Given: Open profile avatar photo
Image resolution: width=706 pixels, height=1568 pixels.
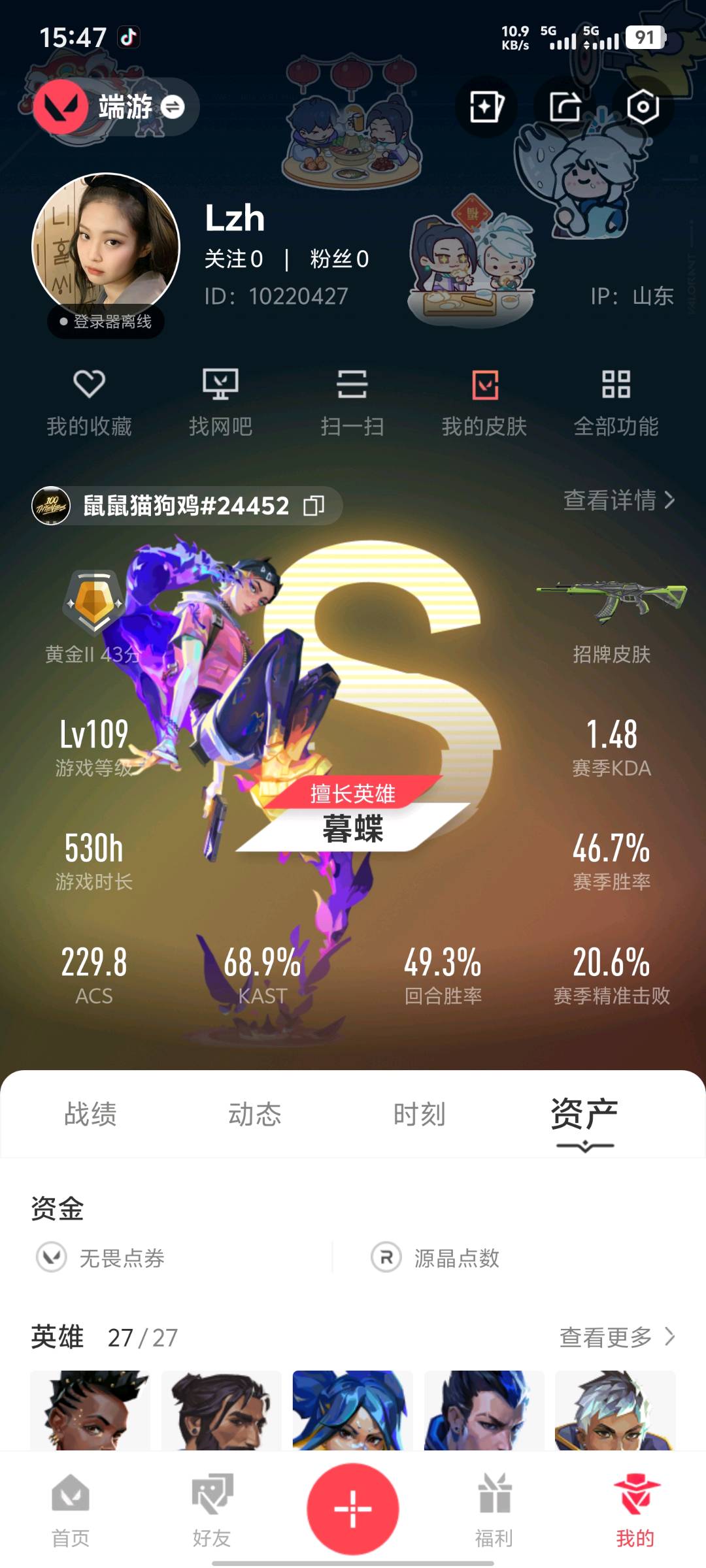Looking at the screenshot, I should tap(106, 247).
